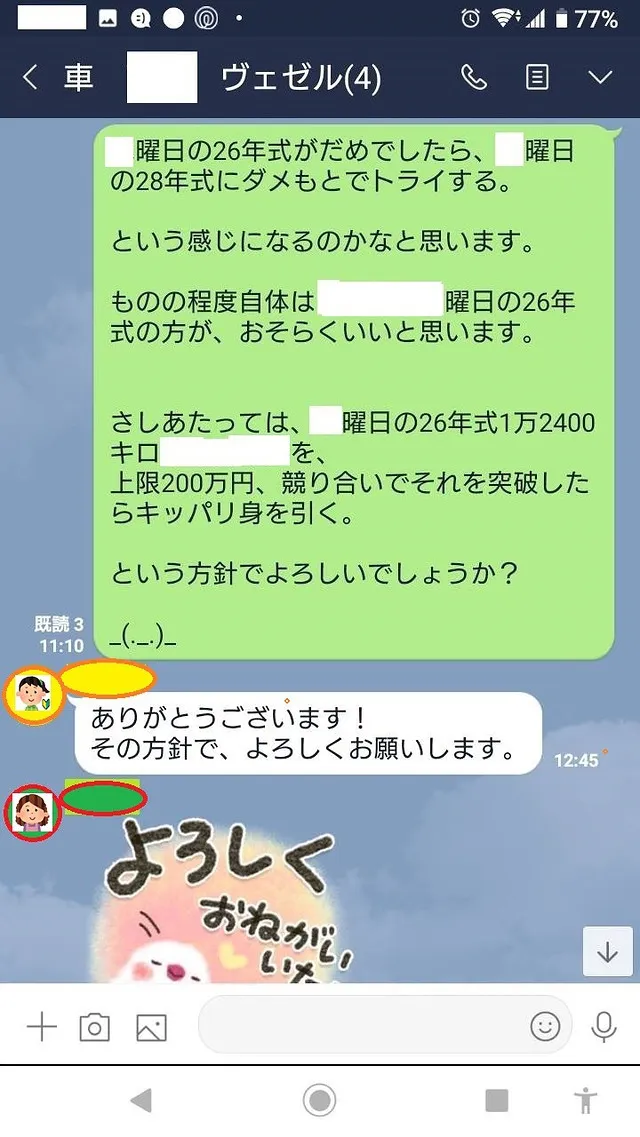Open the emoji and sticker picker
This screenshot has height=1137, width=640.
[545, 1026]
